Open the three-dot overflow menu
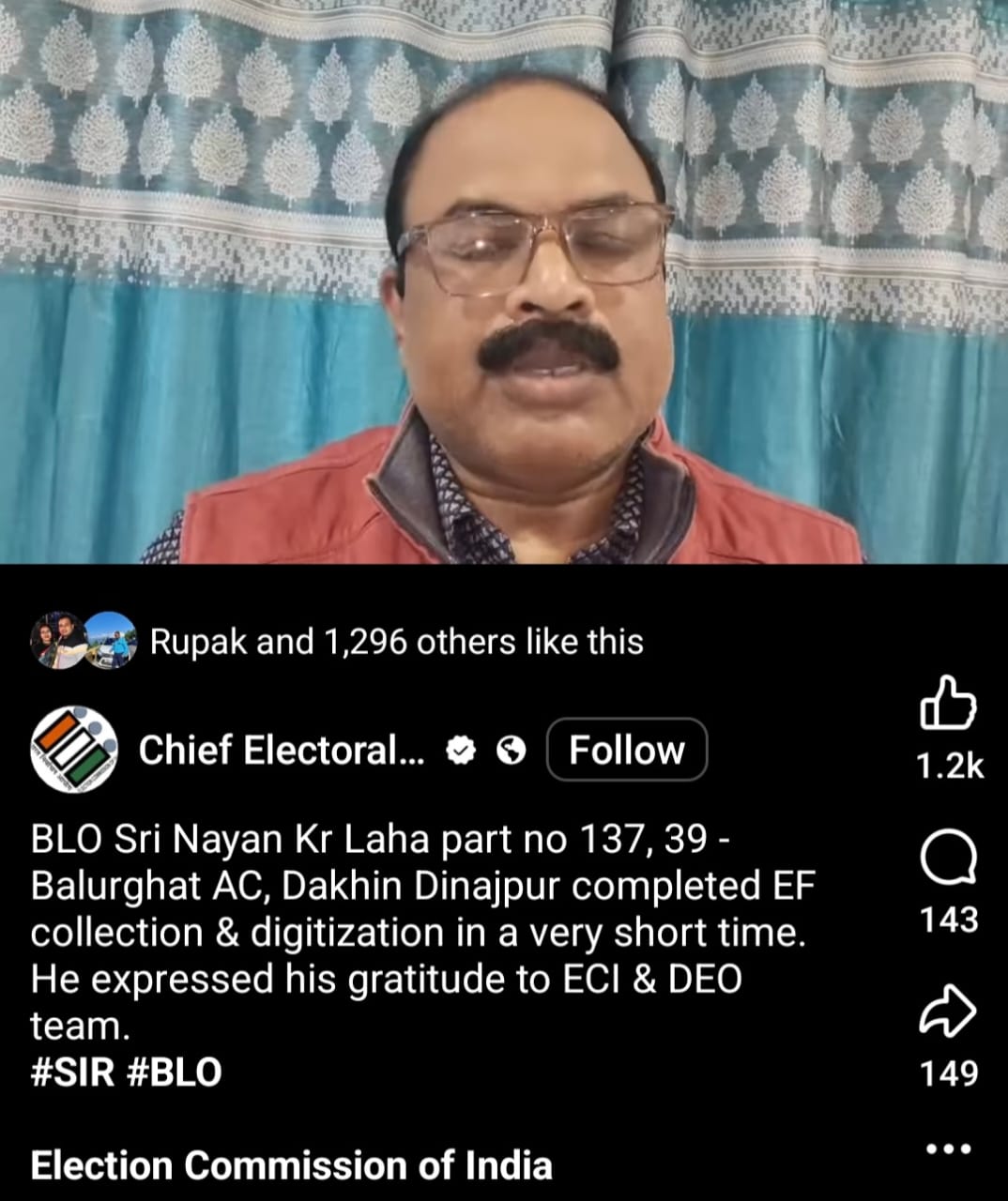Image resolution: width=1008 pixels, height=1201 pixels. [949, 1148]
